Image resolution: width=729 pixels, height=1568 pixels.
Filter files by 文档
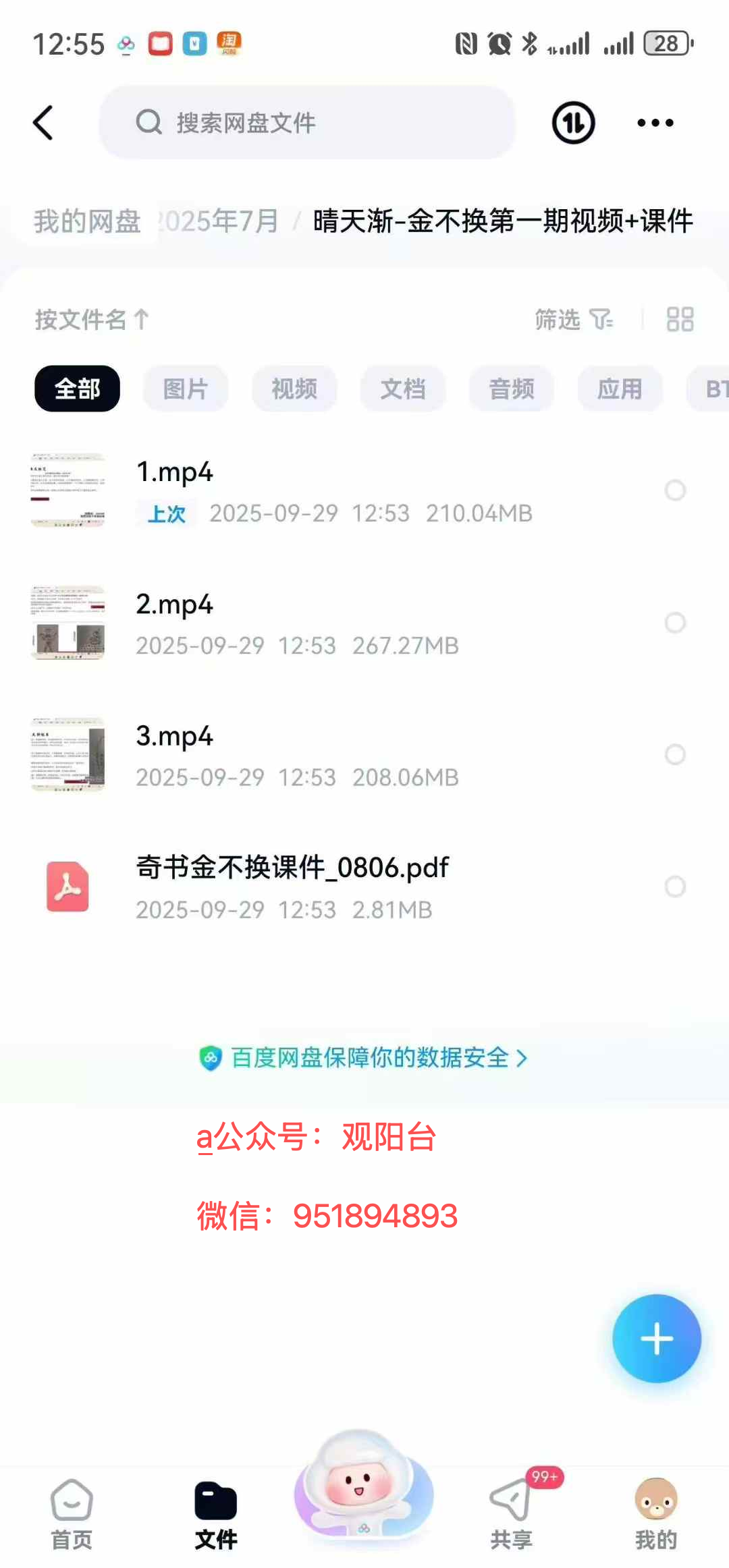point(403,389)
